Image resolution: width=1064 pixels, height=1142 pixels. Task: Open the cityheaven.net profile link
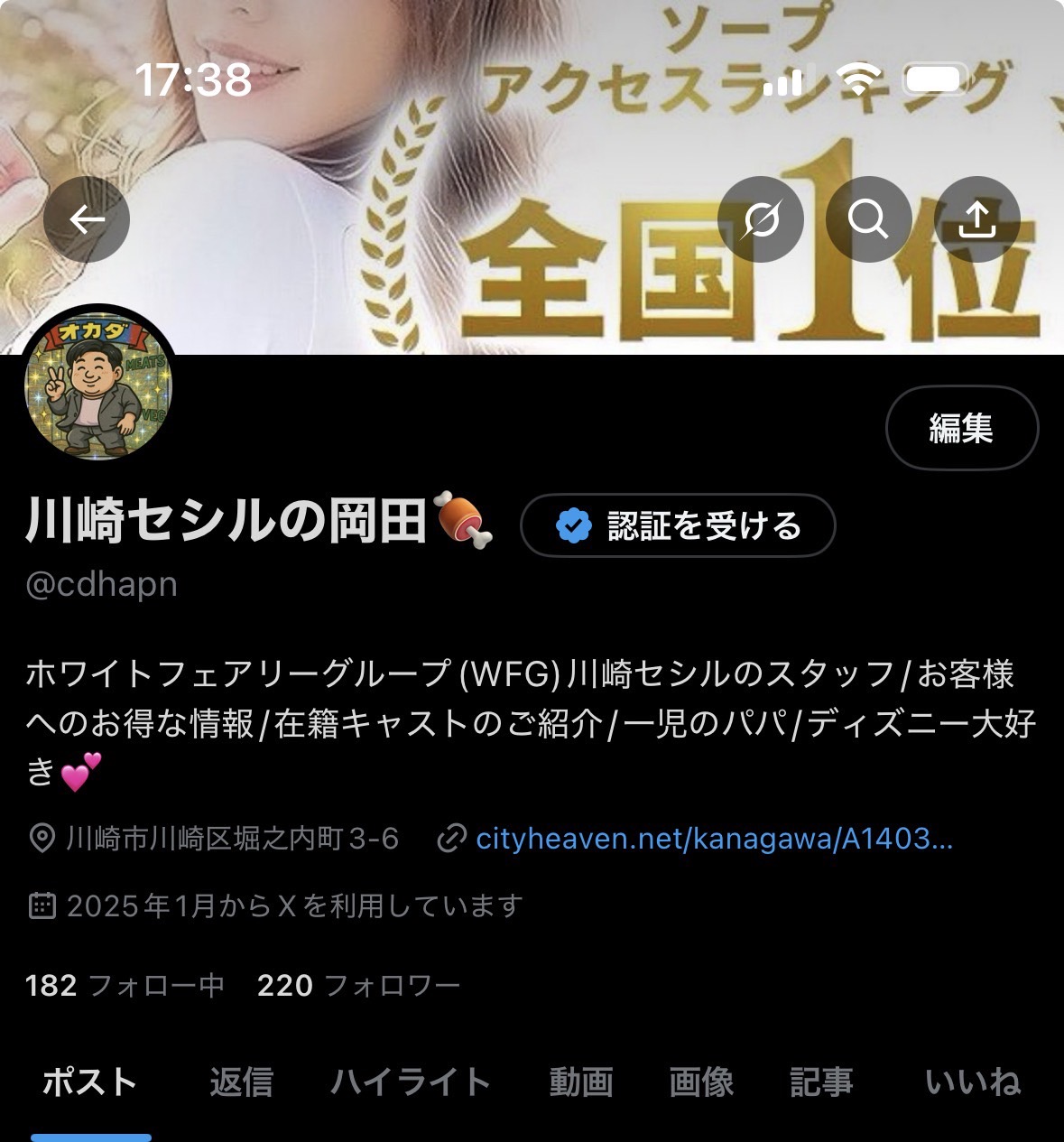pos(713,840)
